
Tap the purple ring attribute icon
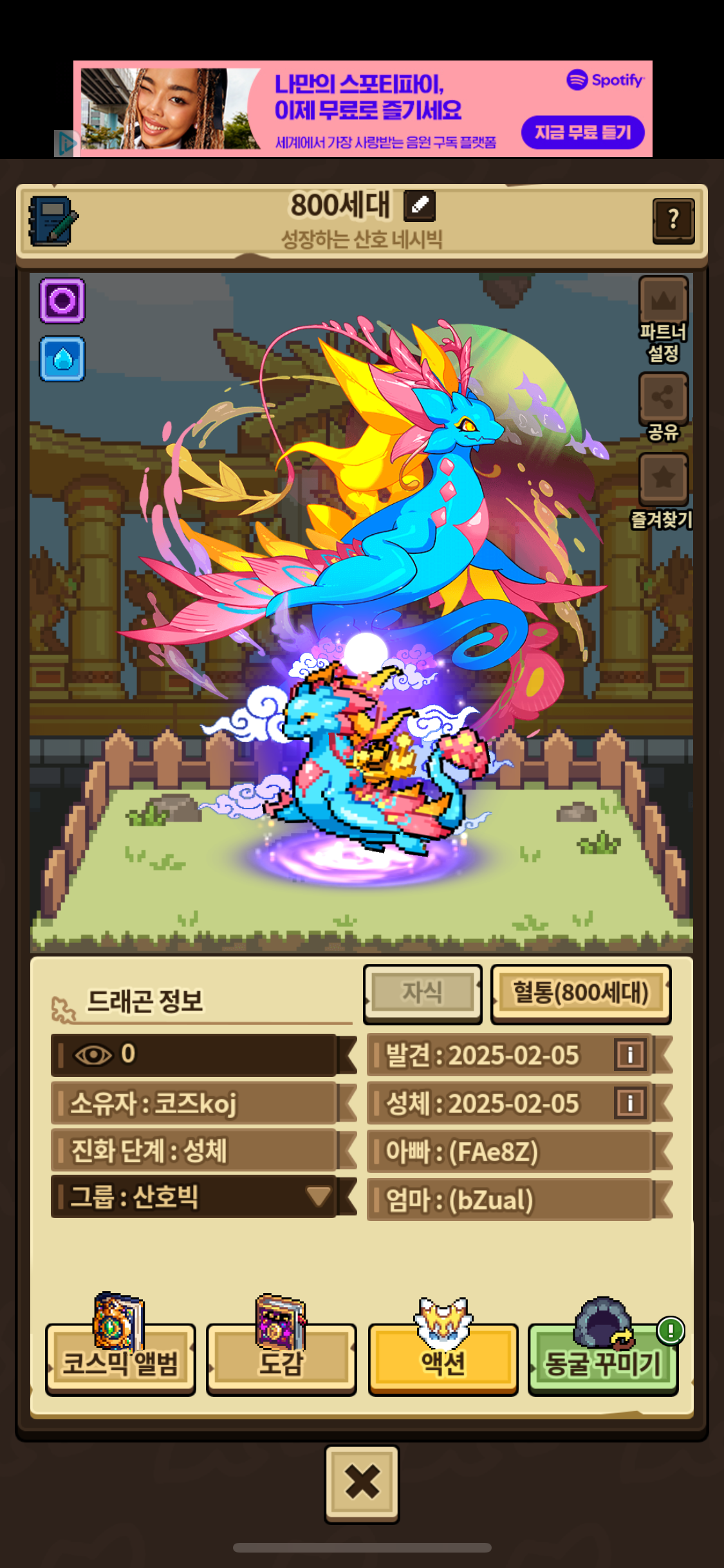(62, 301)
